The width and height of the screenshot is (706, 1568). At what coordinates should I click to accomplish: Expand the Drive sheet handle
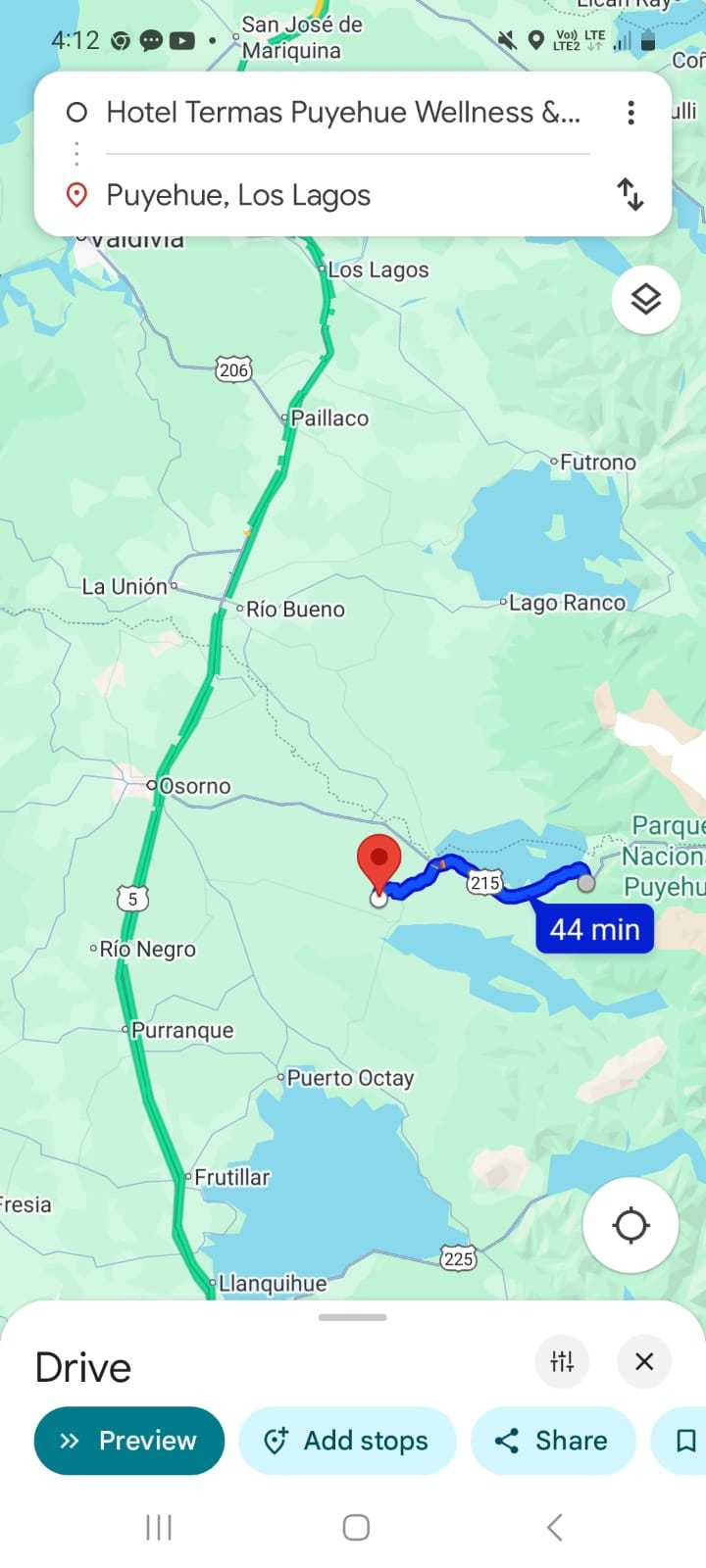pyautogui.click(x=352, y=1317)
